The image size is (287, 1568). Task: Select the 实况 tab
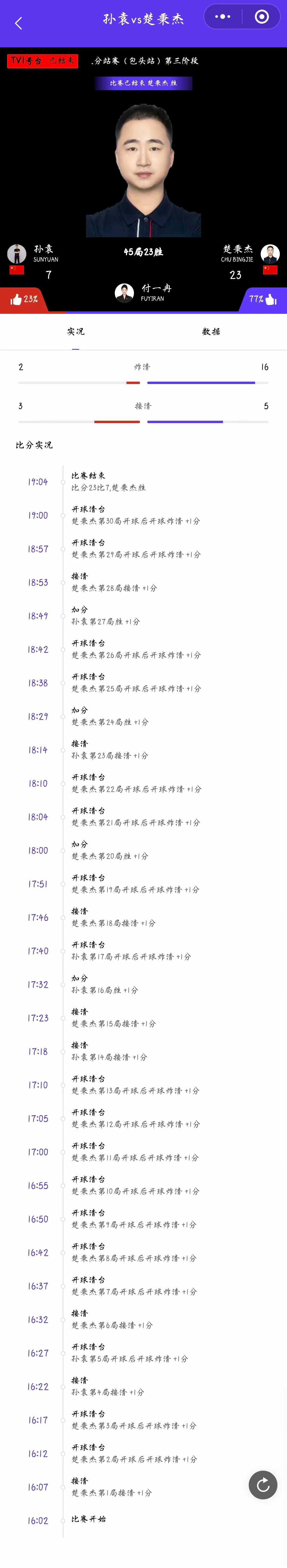pos(75,332)
